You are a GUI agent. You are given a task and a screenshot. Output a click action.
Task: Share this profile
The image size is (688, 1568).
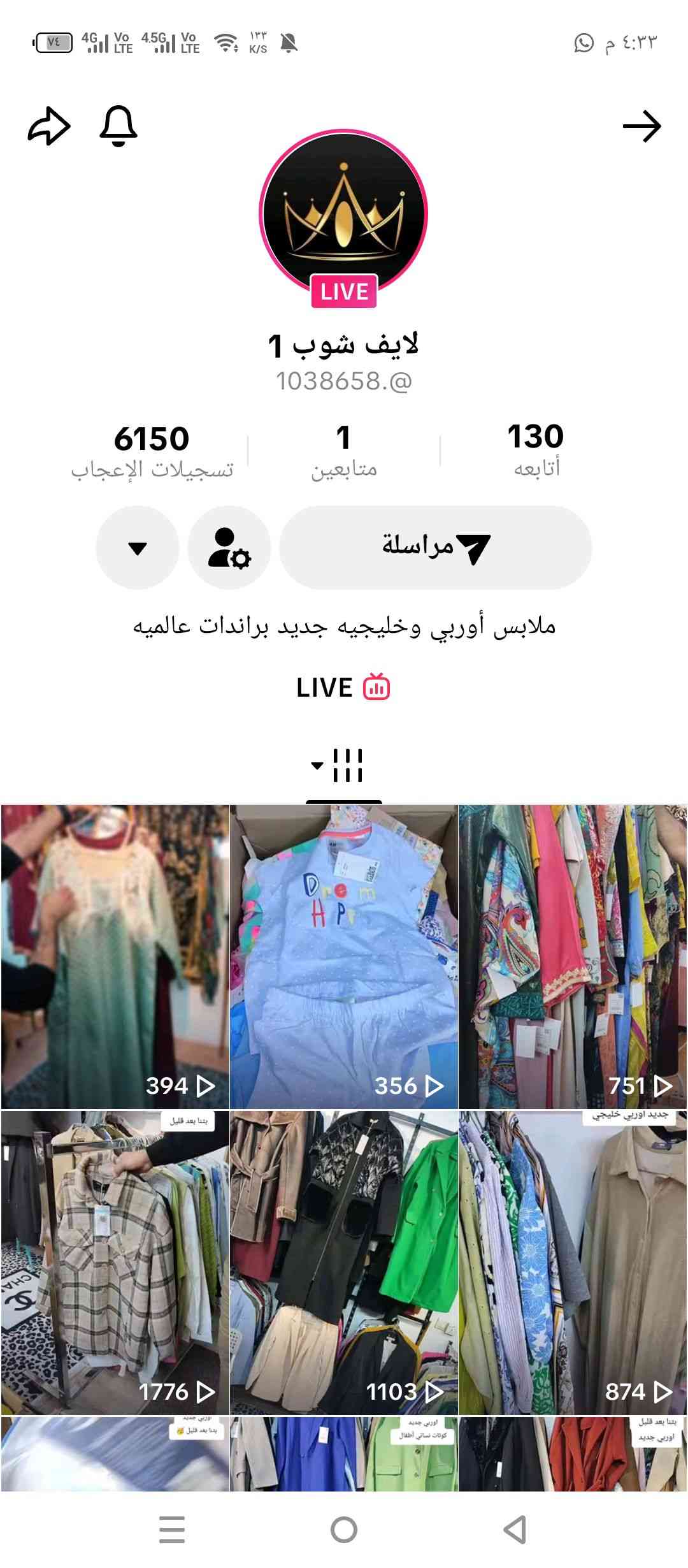coord(49,126)
